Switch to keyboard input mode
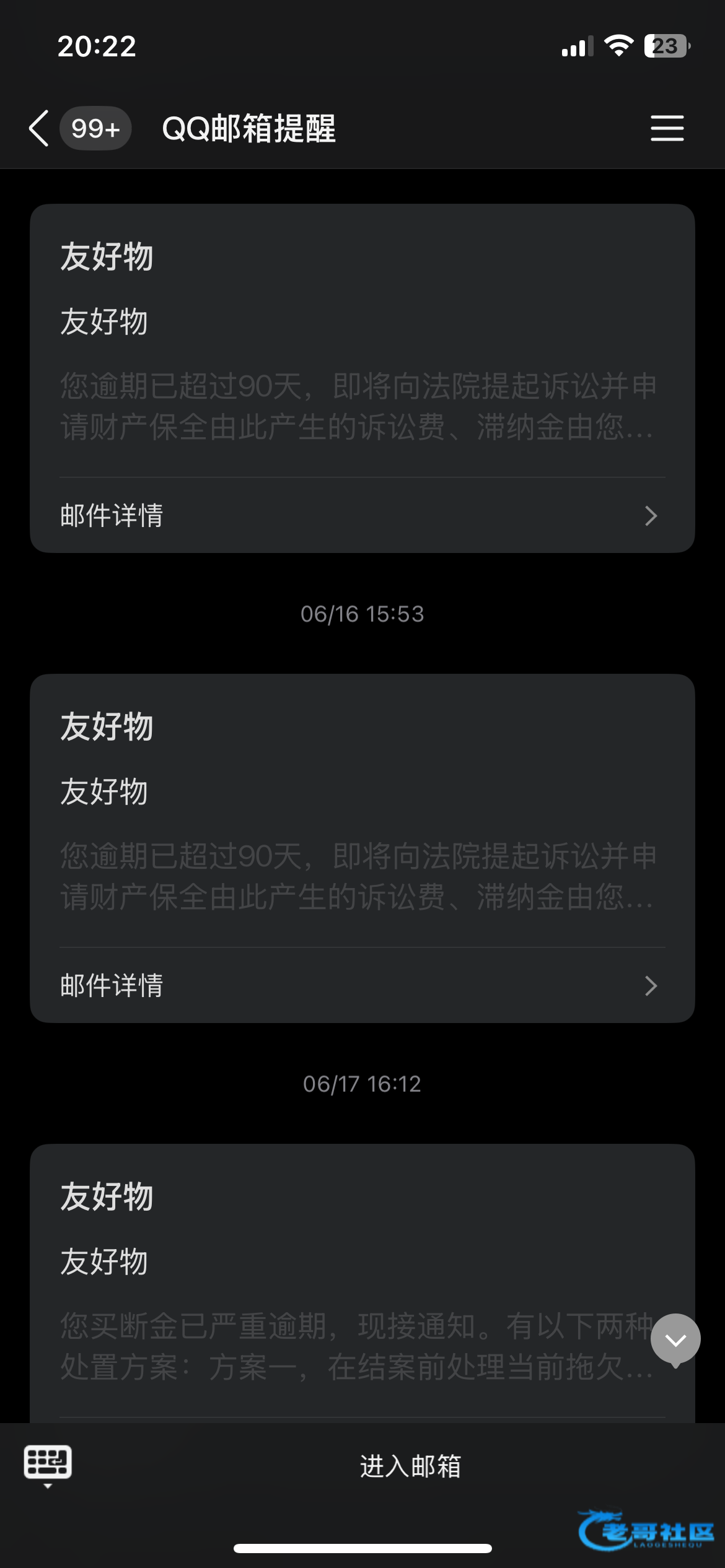The height and width of the screenshot is (1568, 725). [x=48, y=1466]
